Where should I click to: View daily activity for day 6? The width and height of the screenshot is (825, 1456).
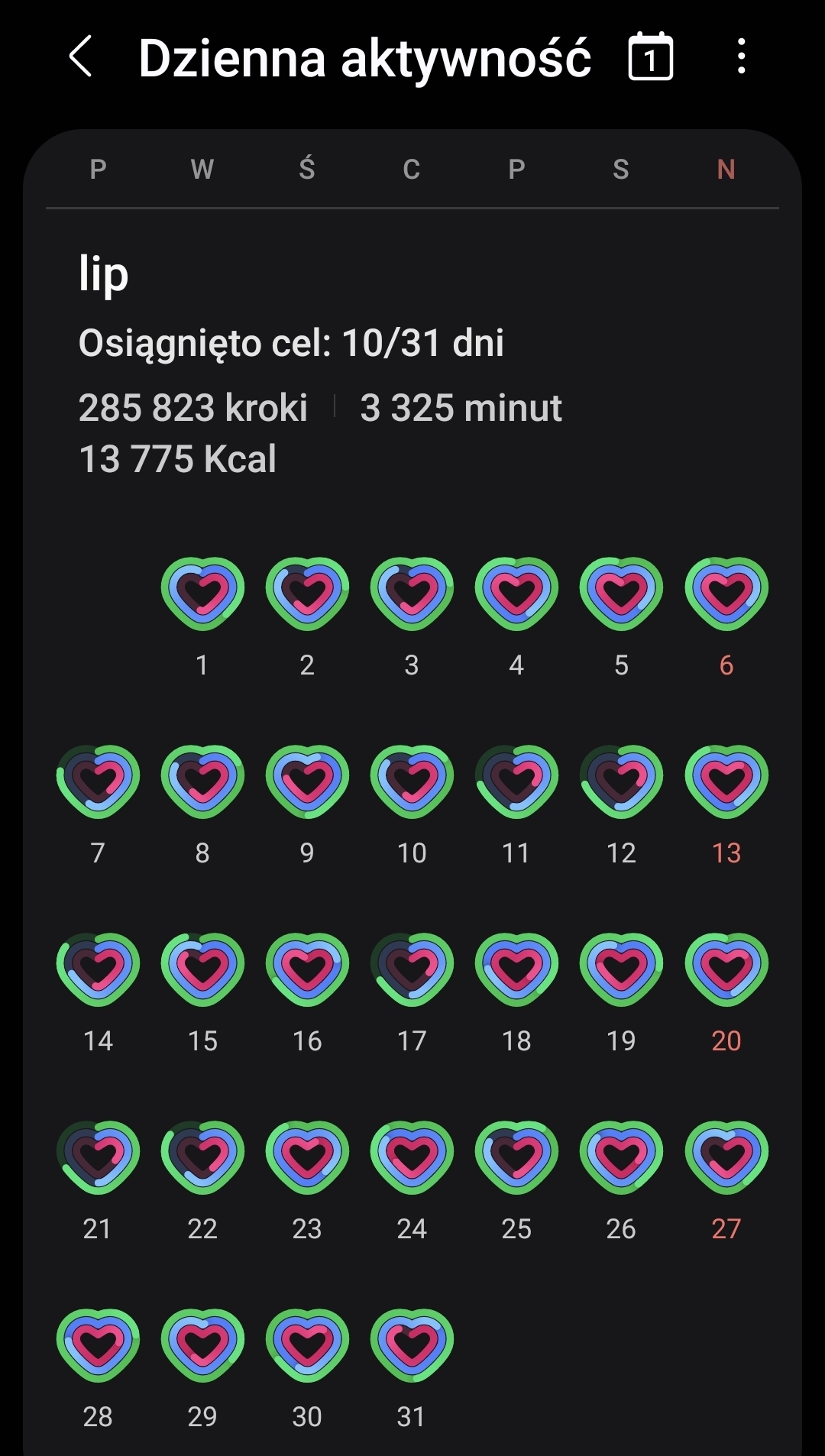click(726, 594)
